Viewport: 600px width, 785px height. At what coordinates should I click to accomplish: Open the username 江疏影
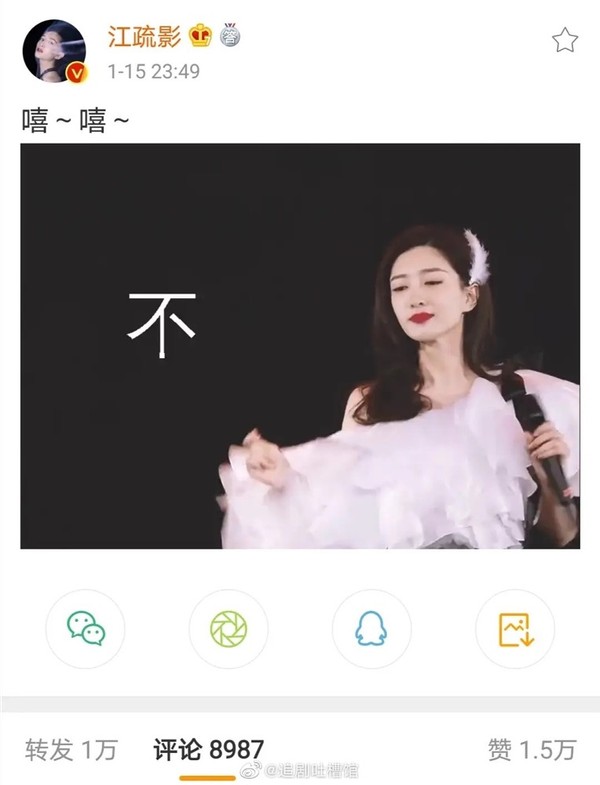[144, 37]
